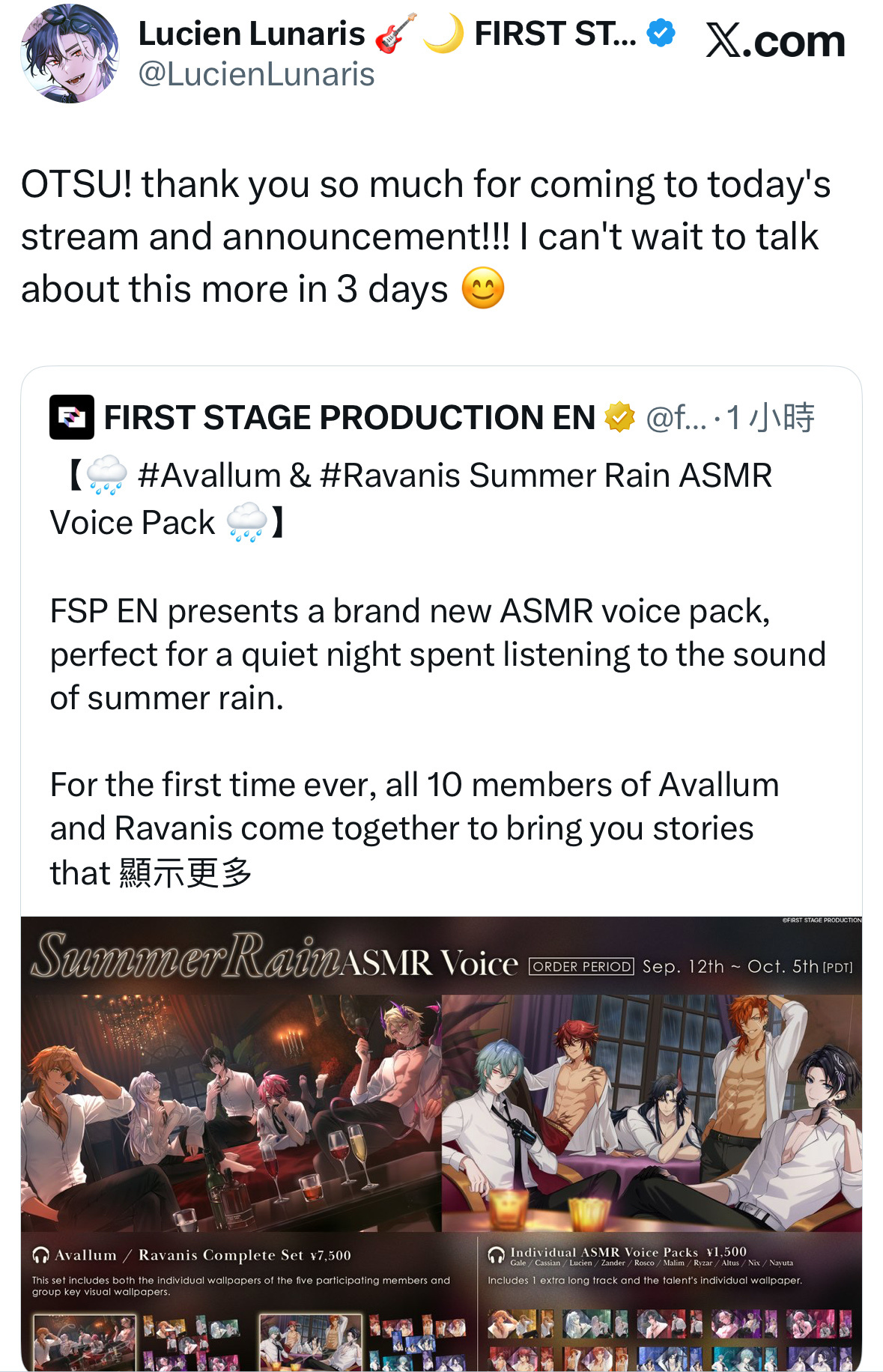This screenshot has height=1372, width=883.
Task: Open the @LucienLunaris profile handle
Action: pos(256,75)
